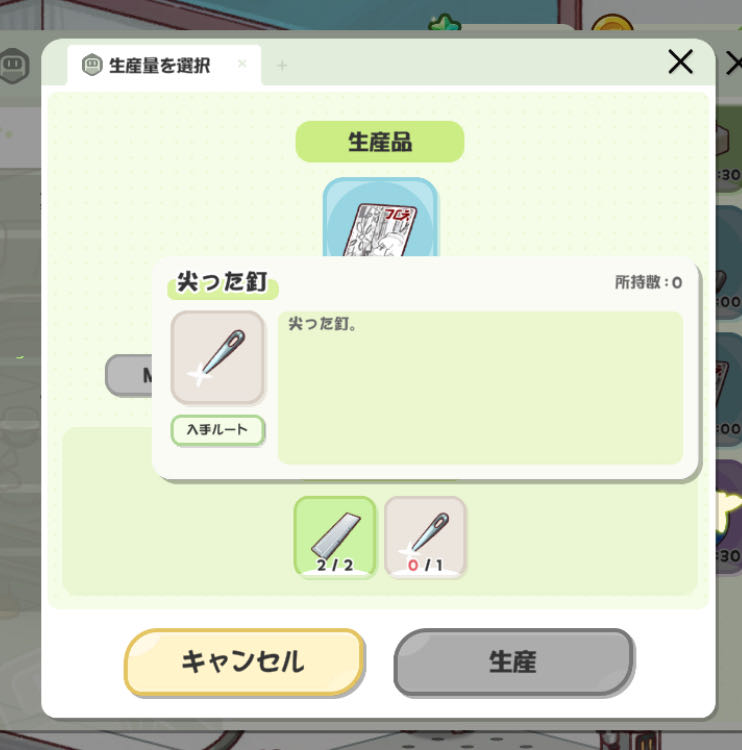Select the sharp nail material 0/1
Screen dimensions: 742x750
pyautogui.click(x=426, y=537)
